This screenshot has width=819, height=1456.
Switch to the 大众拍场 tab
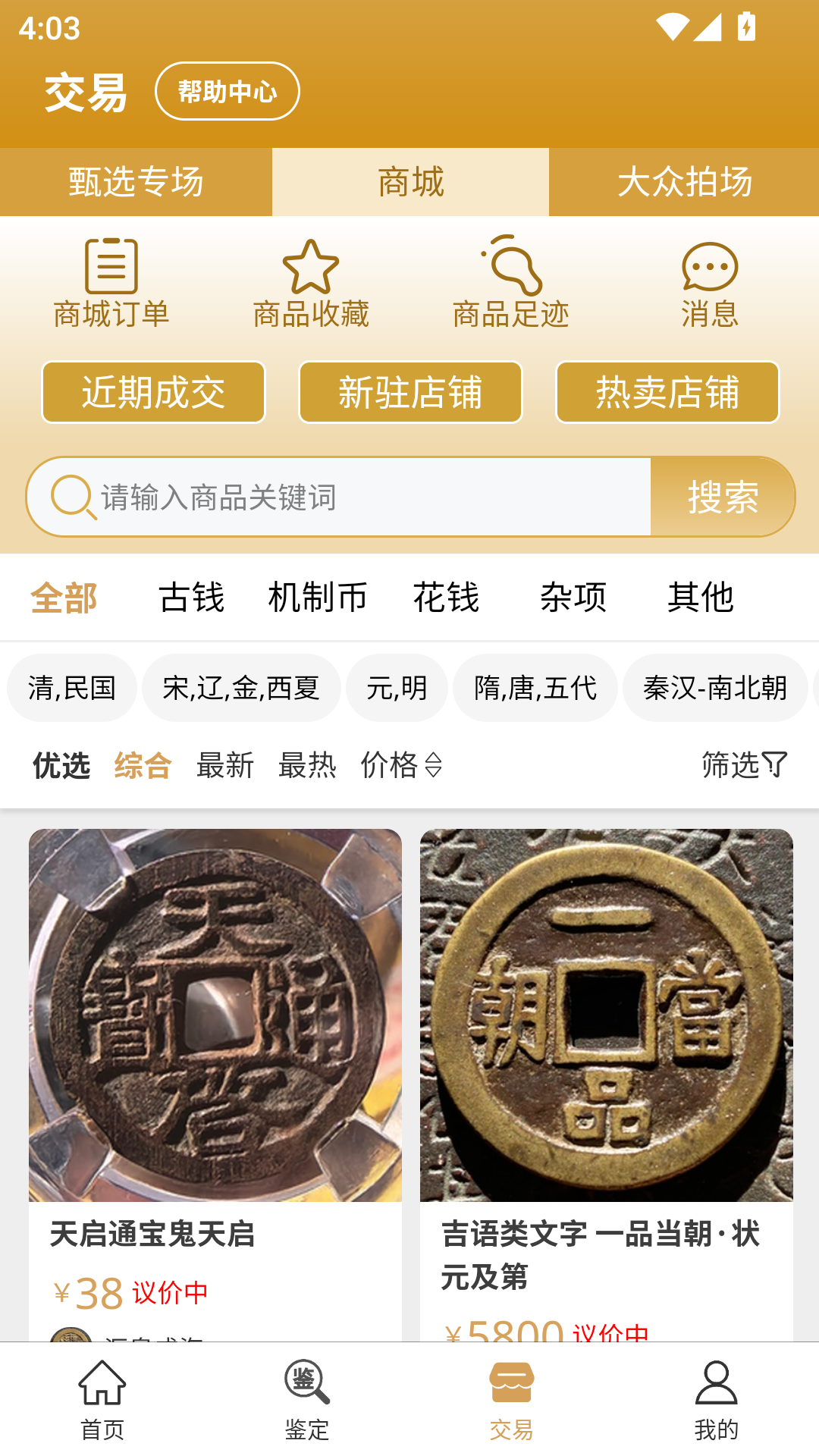[682, 182]
